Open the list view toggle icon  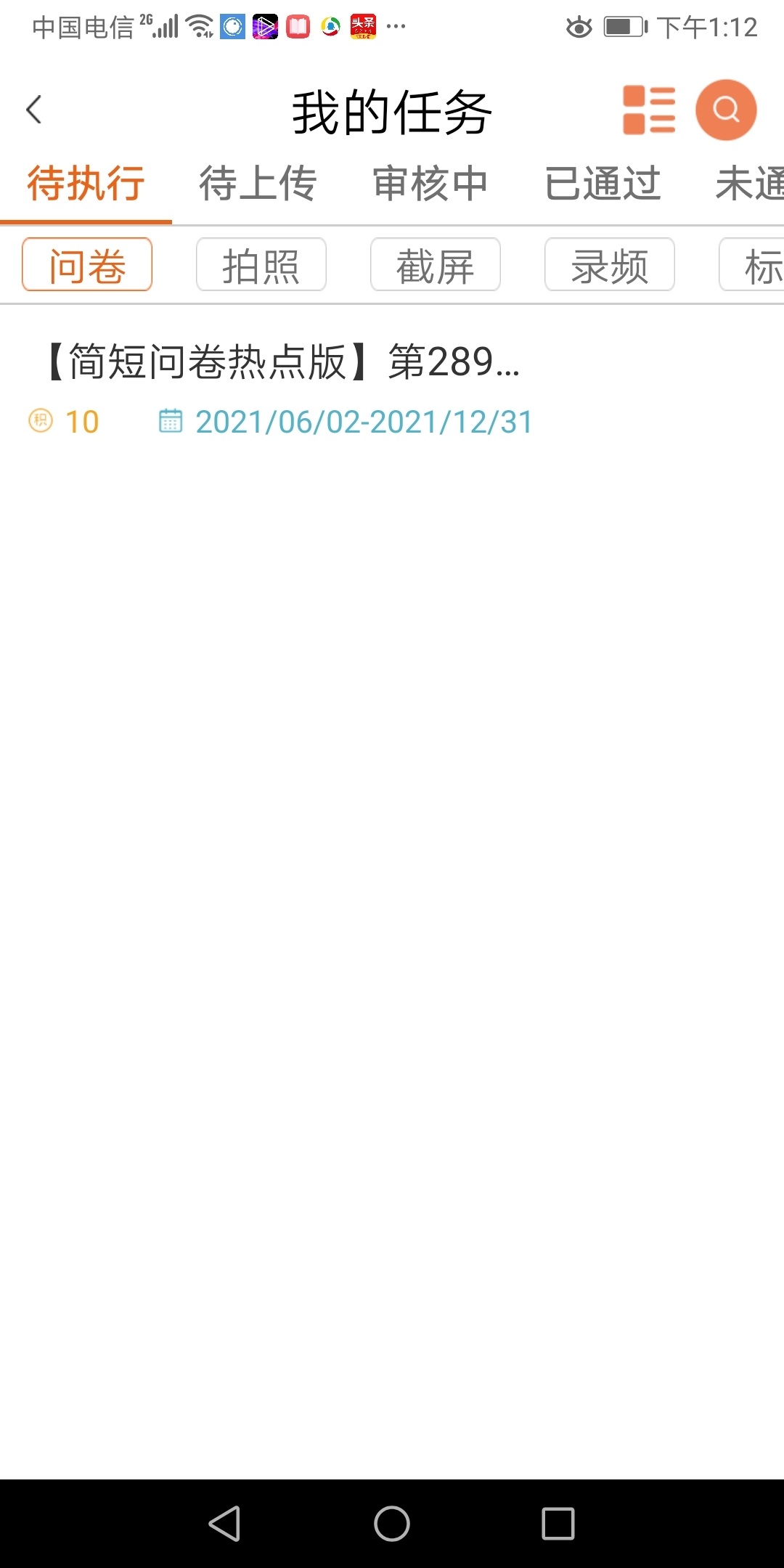649,110
